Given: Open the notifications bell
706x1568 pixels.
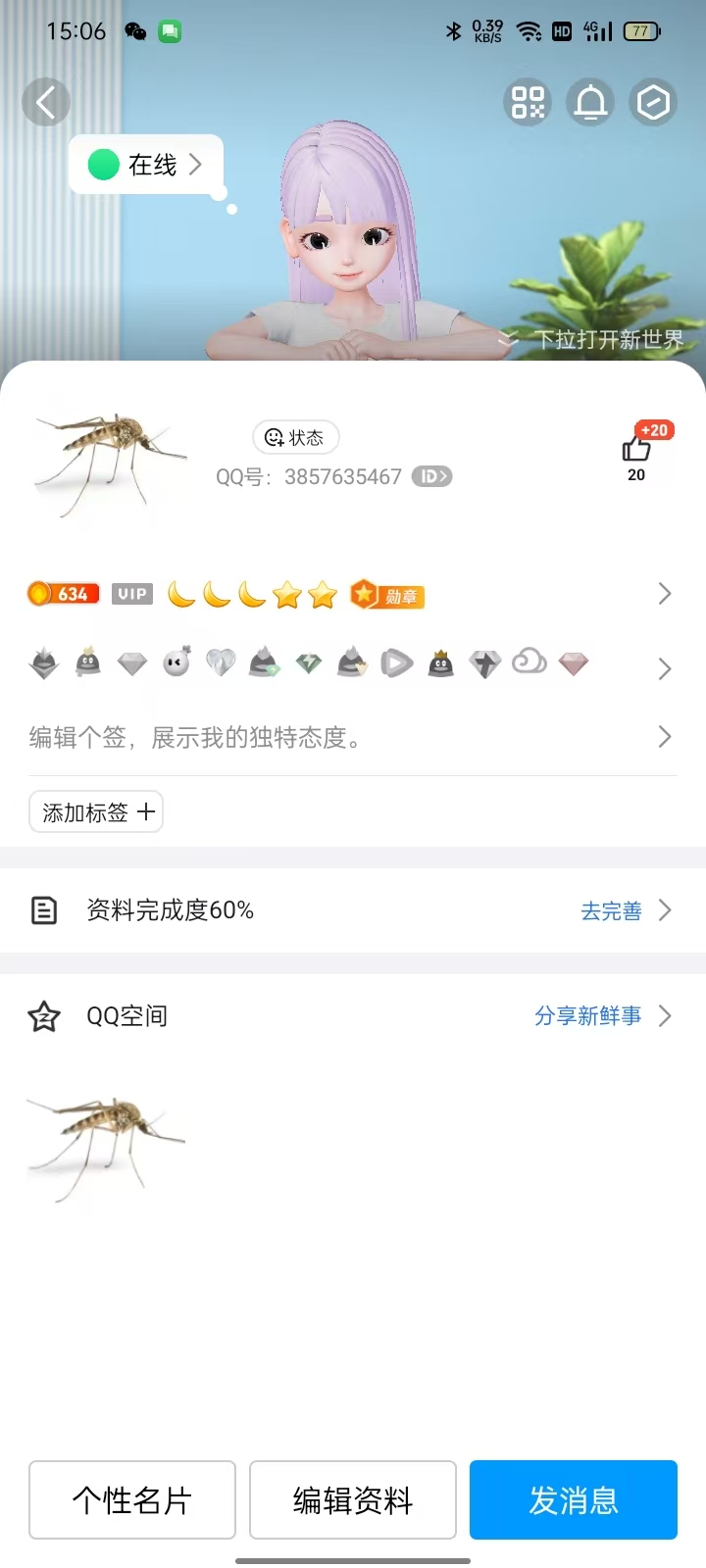Looking at the screenshot, I should [x=590, y=102].
